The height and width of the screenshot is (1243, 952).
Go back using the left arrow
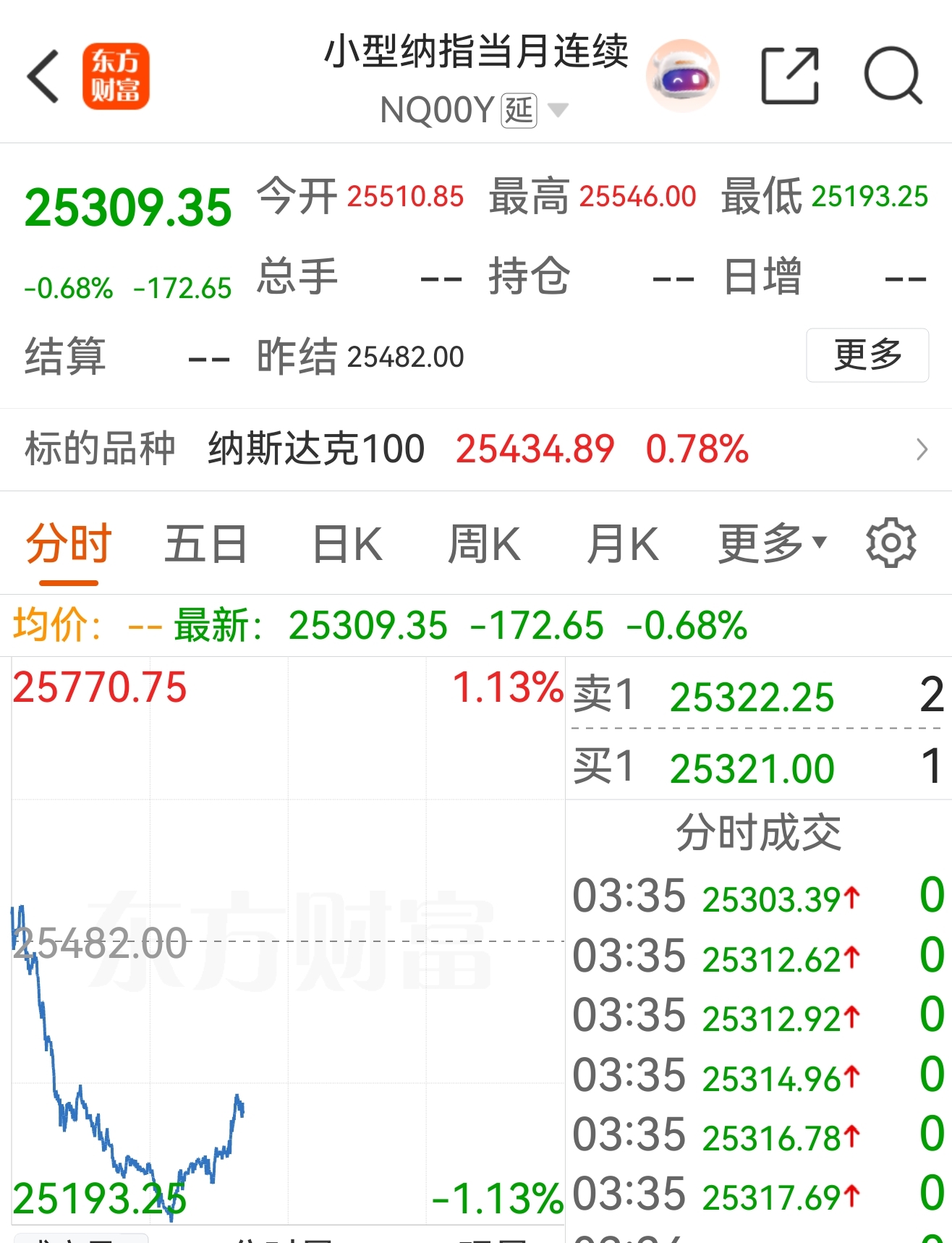point(42,75)
